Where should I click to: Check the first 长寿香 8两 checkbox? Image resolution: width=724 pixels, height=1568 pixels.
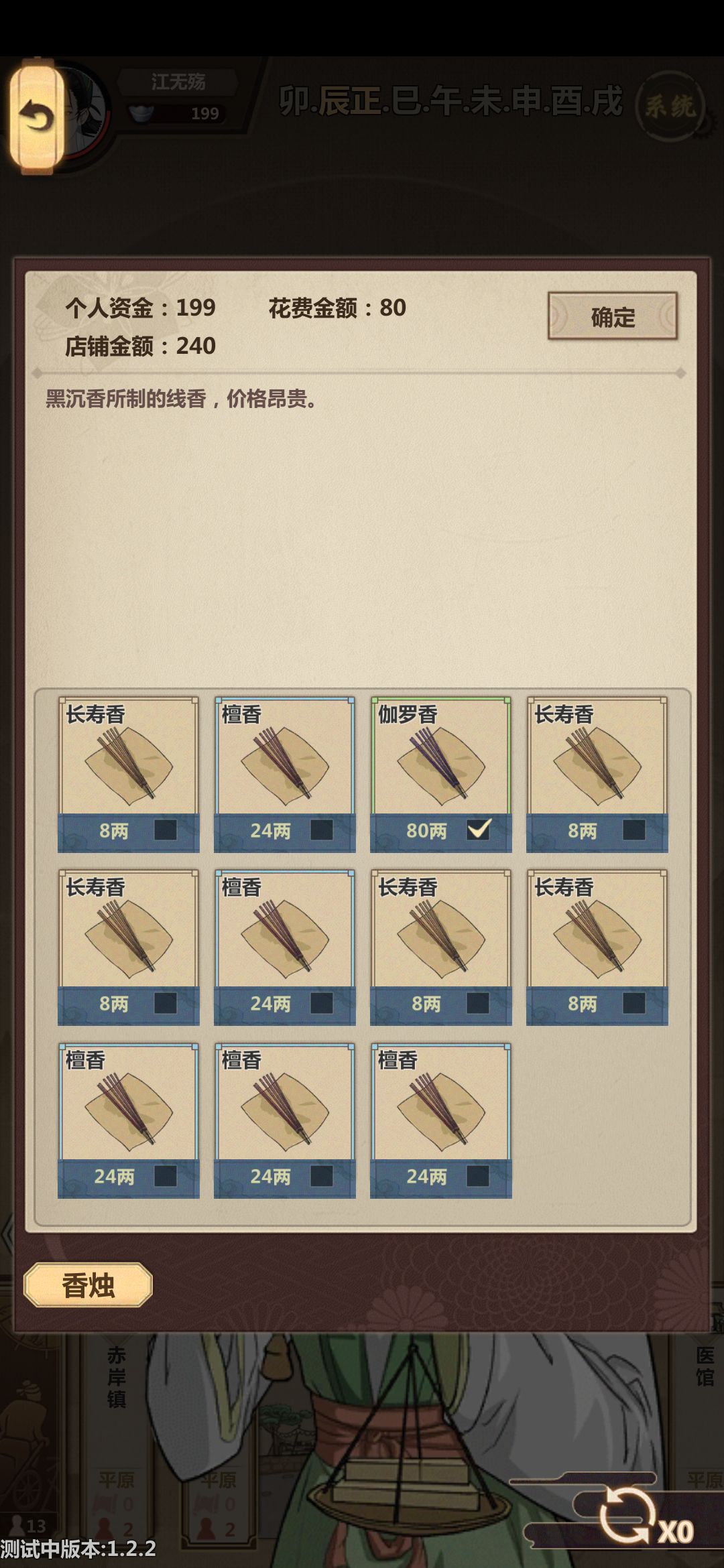point(166,829)
